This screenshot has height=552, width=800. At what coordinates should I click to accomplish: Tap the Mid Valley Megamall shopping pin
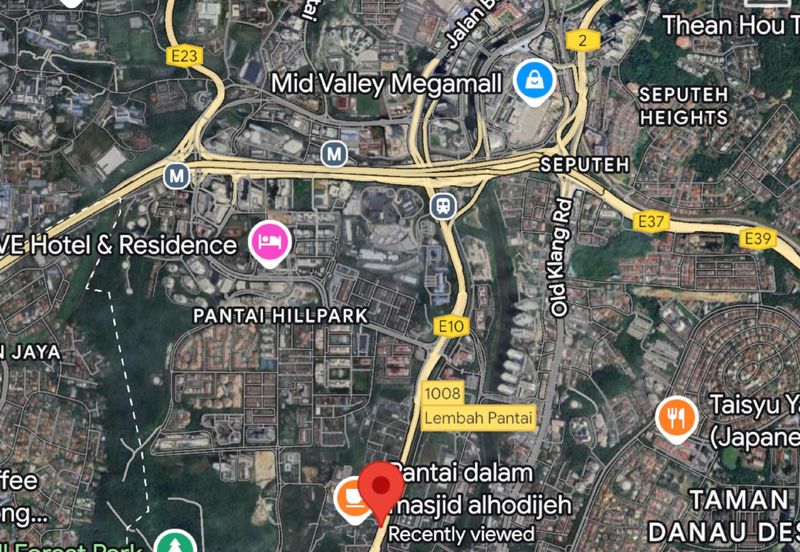pyautogui.click(x=535, y=79)
